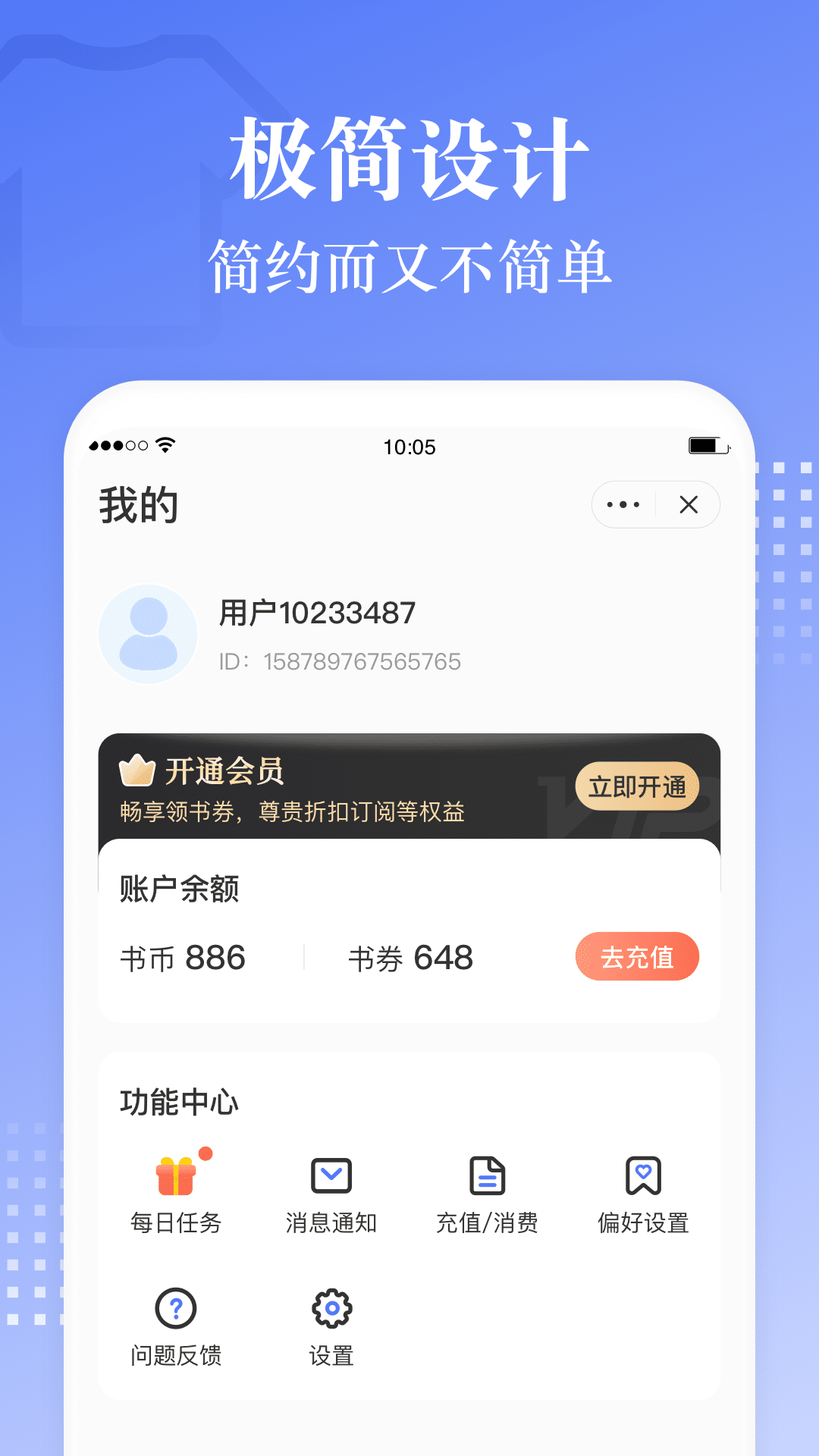The image size is (819, 1456).
Task: Open 问题反馈 feedback with question mark icon
Action: (x=176, y=1307)
